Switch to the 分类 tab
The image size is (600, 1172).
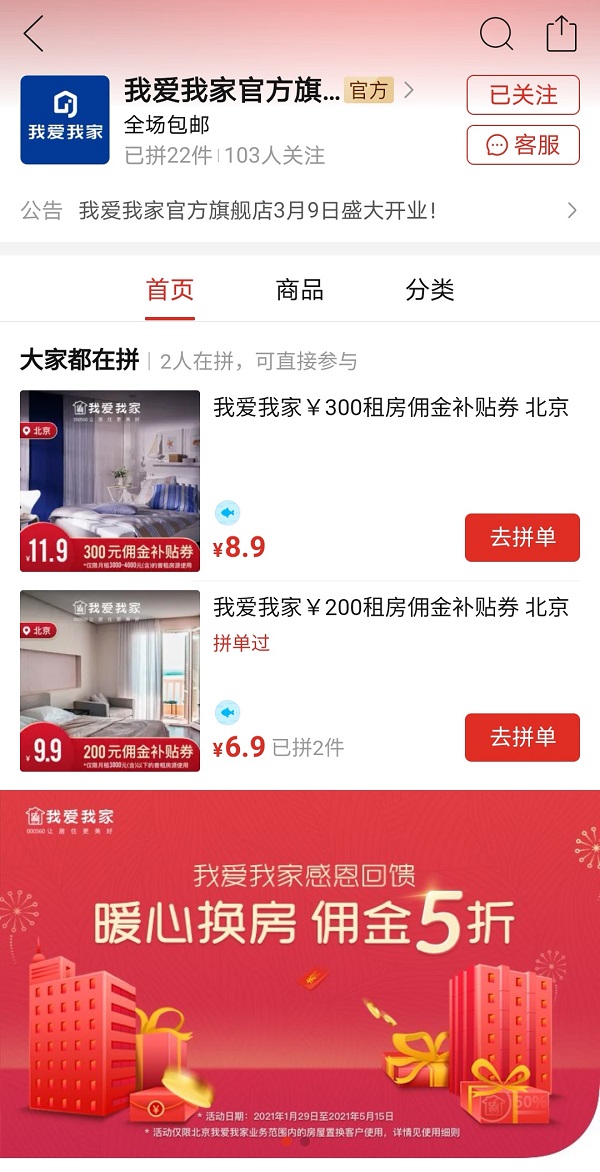pyautogui.click(x=430, y=291)
